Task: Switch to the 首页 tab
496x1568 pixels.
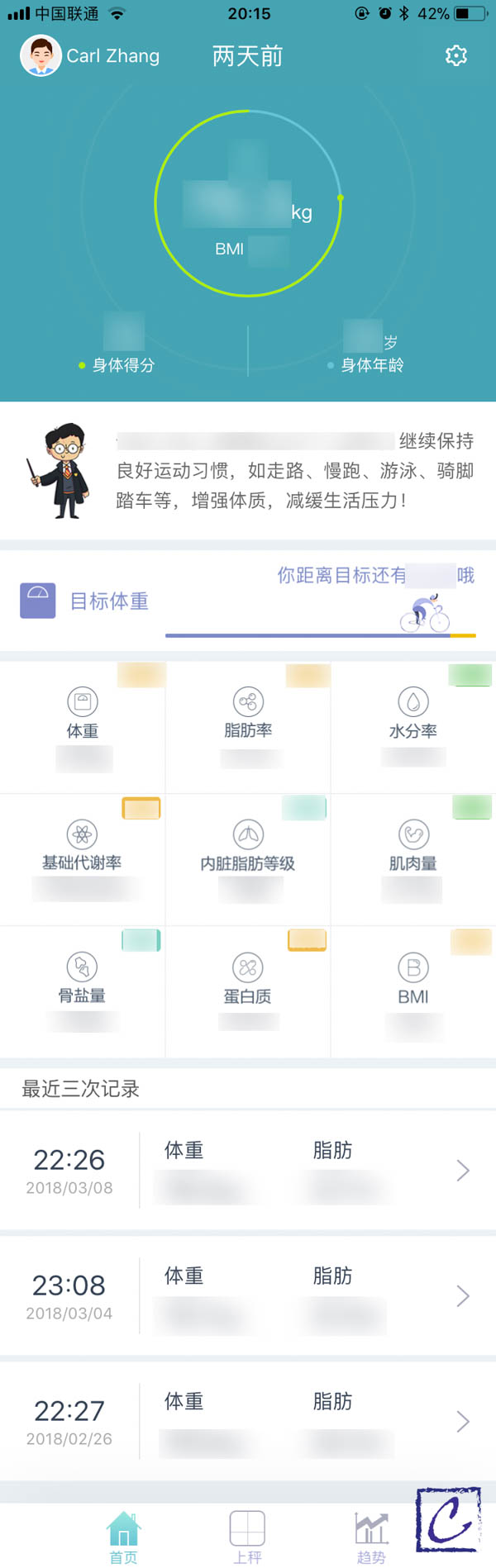Action: pyautogui.click(x=124, y=1537)
